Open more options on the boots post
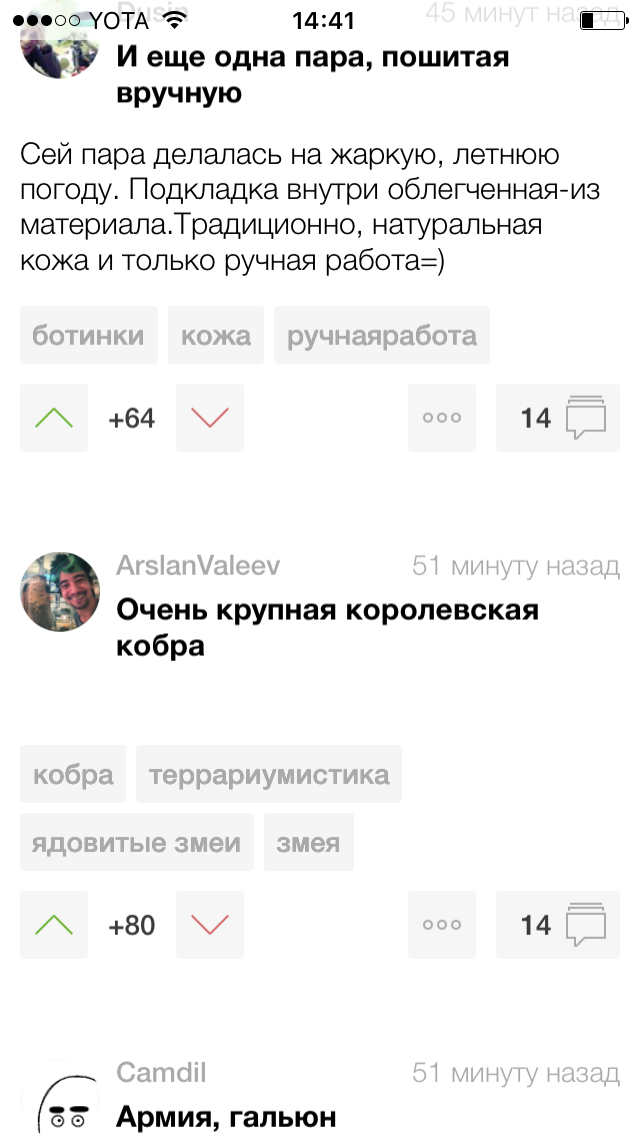Viewport: 640px width, 1136px height. [x=442, y=418]
